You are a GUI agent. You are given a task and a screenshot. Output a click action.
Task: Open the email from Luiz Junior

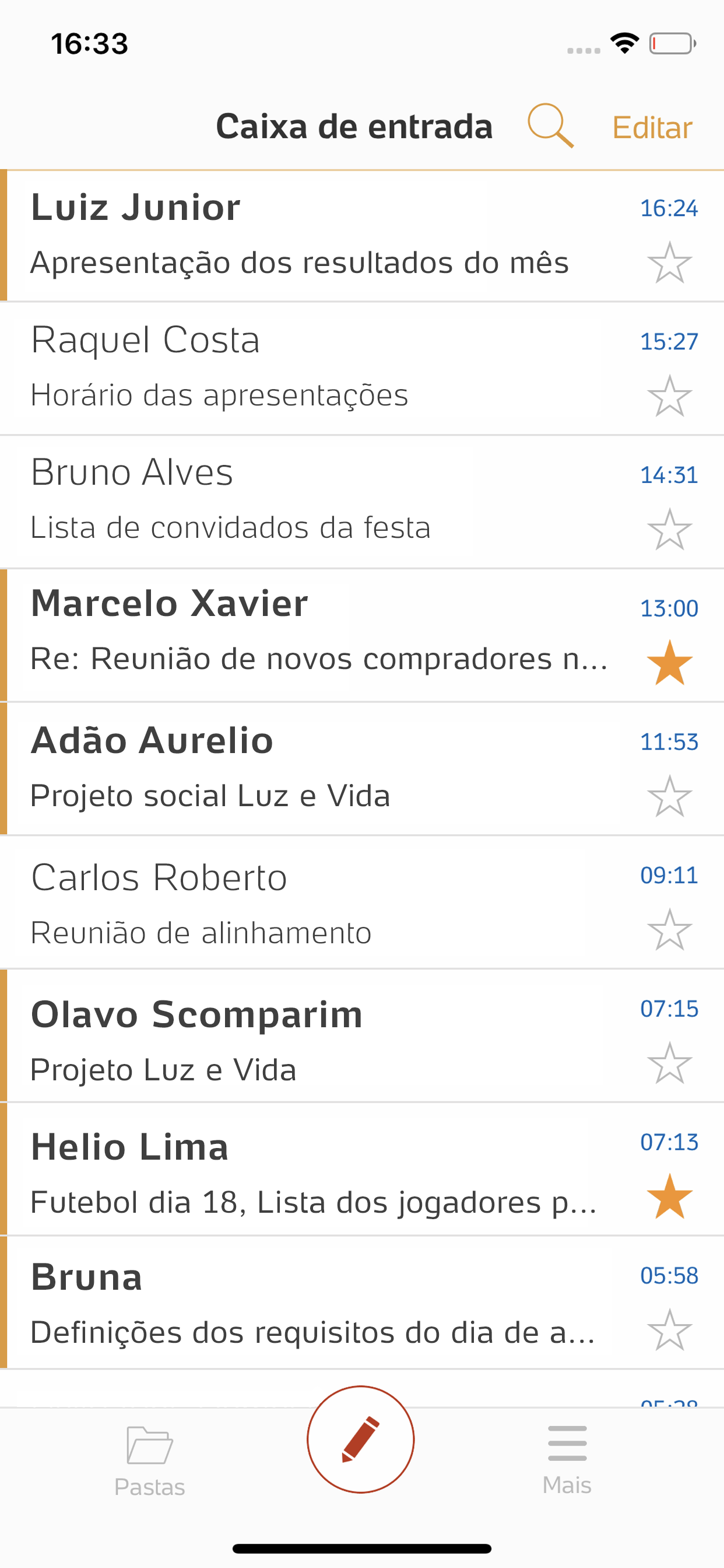click(304, 235)
